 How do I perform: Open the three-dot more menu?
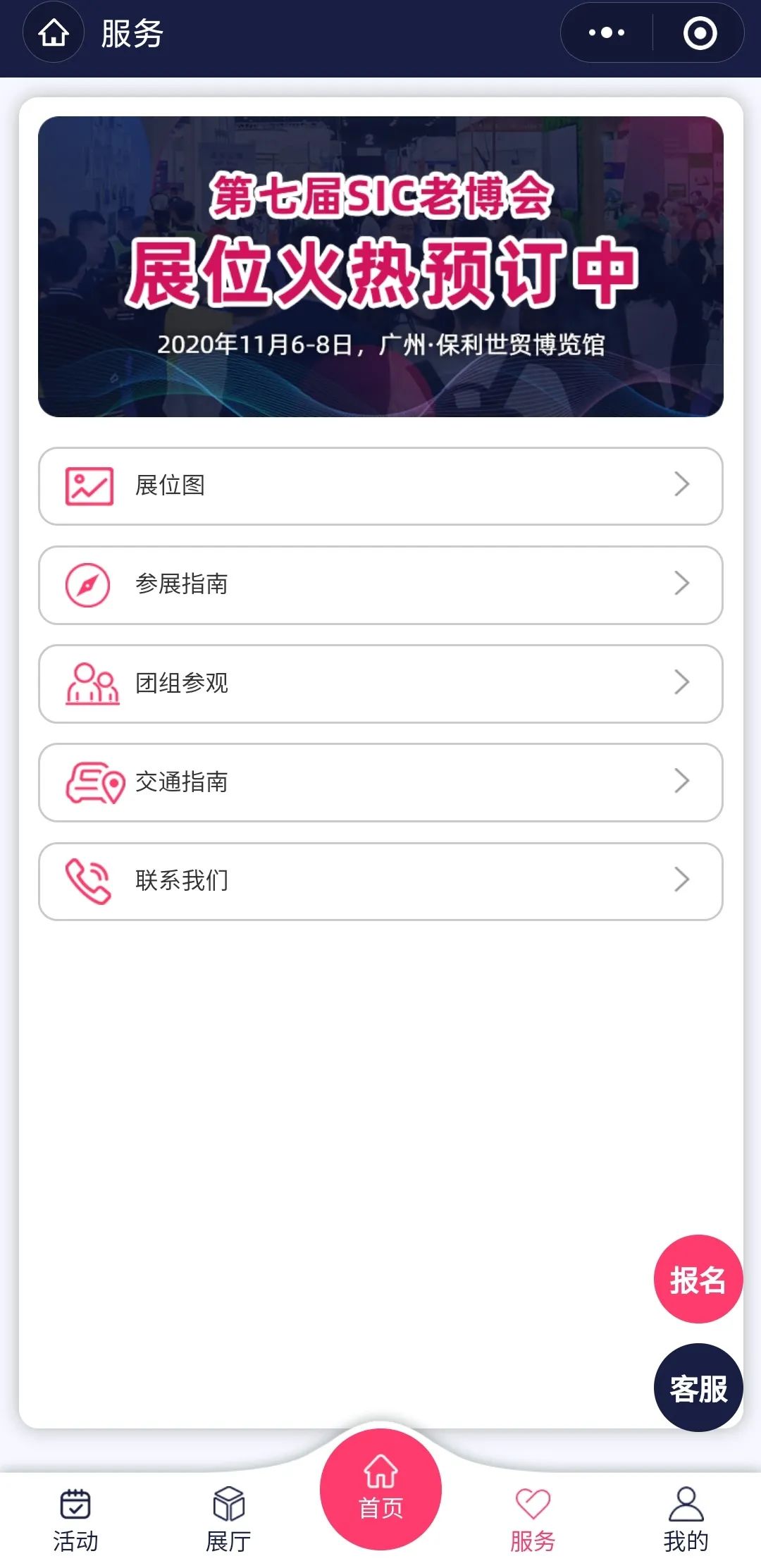tap(606, 32)
